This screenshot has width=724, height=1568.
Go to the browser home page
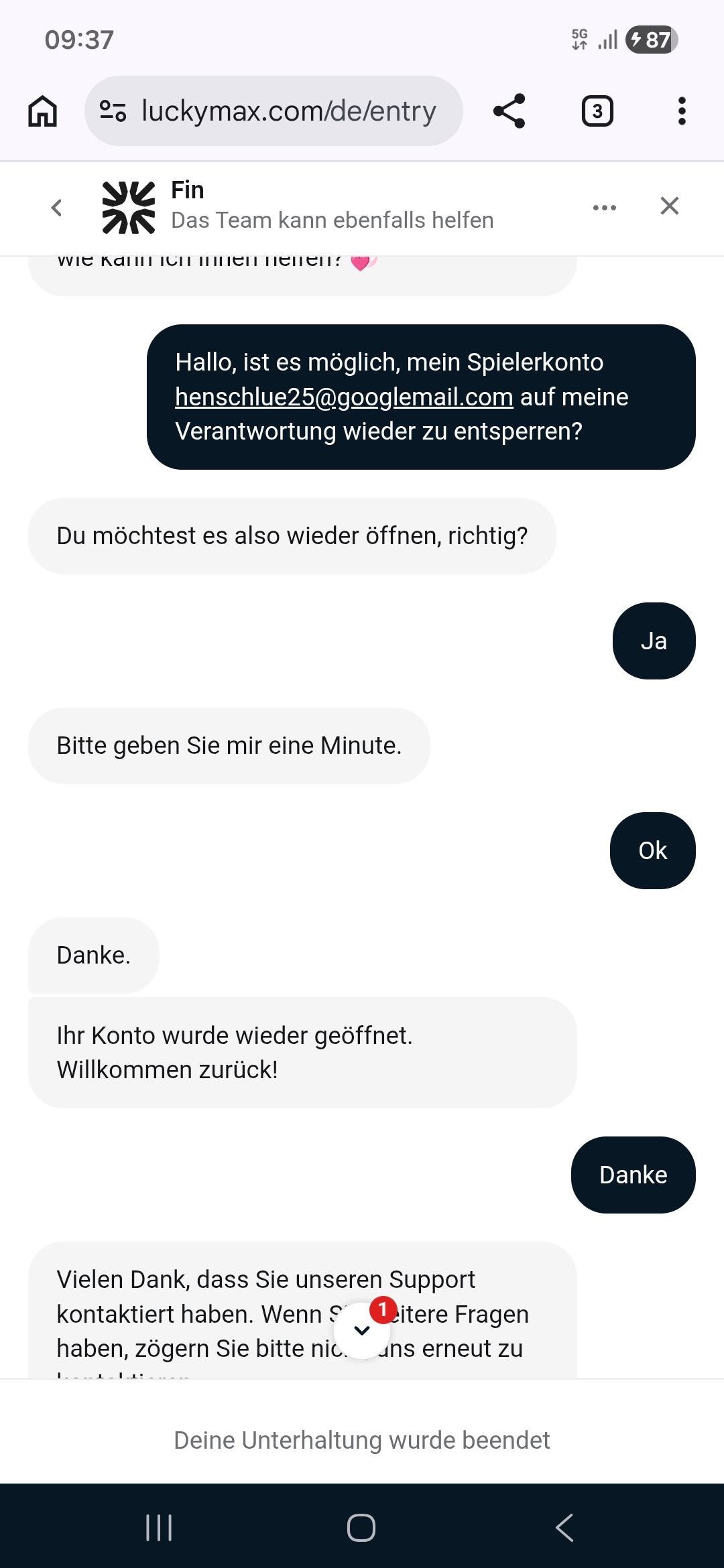click(x=42, y=111)
